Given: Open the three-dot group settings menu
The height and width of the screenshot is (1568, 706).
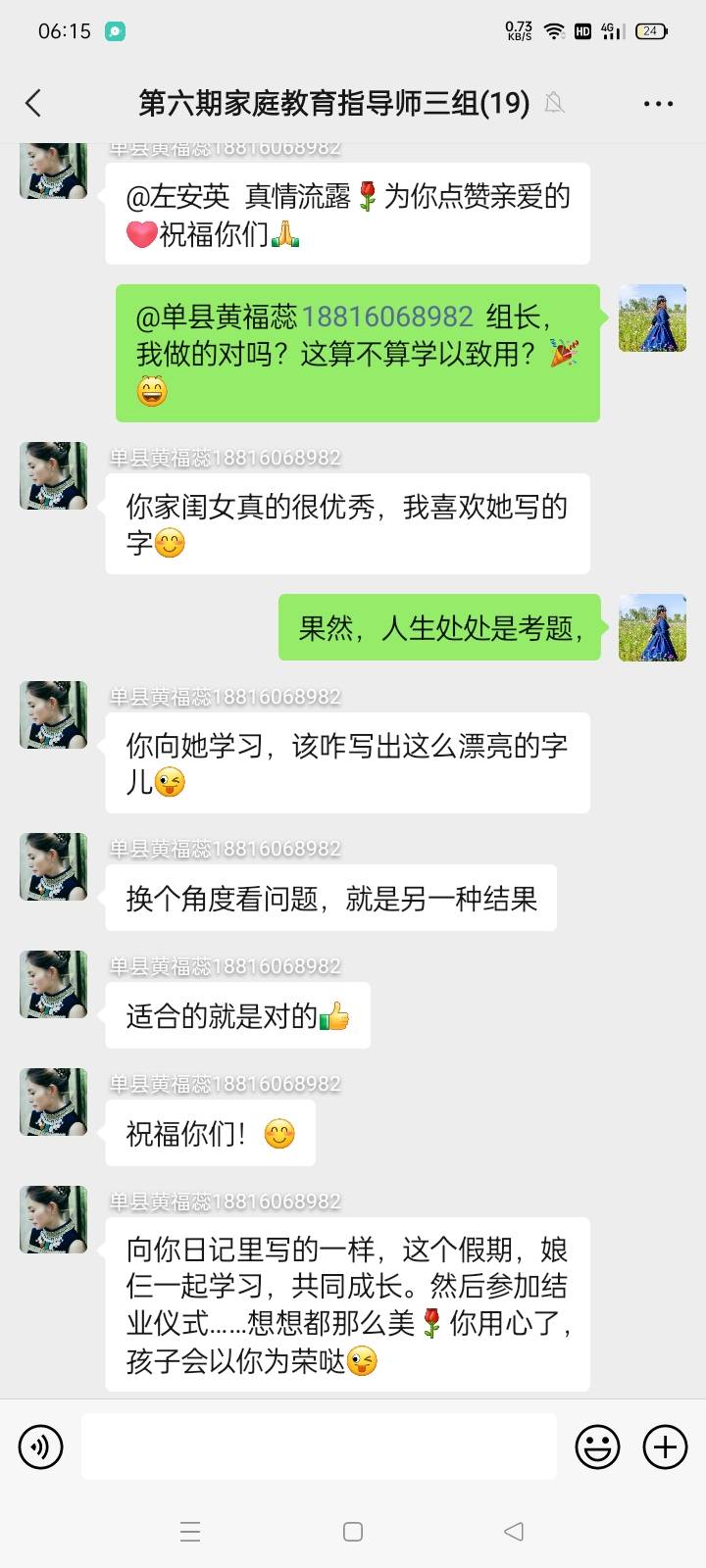Looking at the screenshot, I should (658, 102).
